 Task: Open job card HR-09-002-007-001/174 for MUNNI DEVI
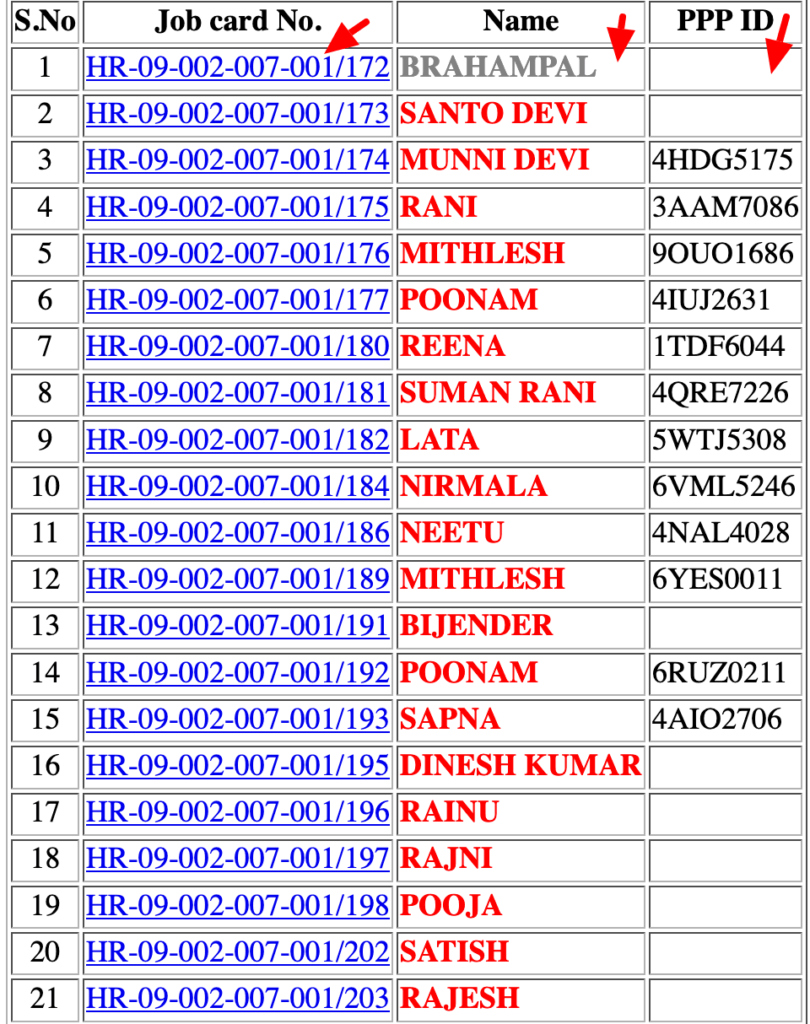[x=238, y=161]
